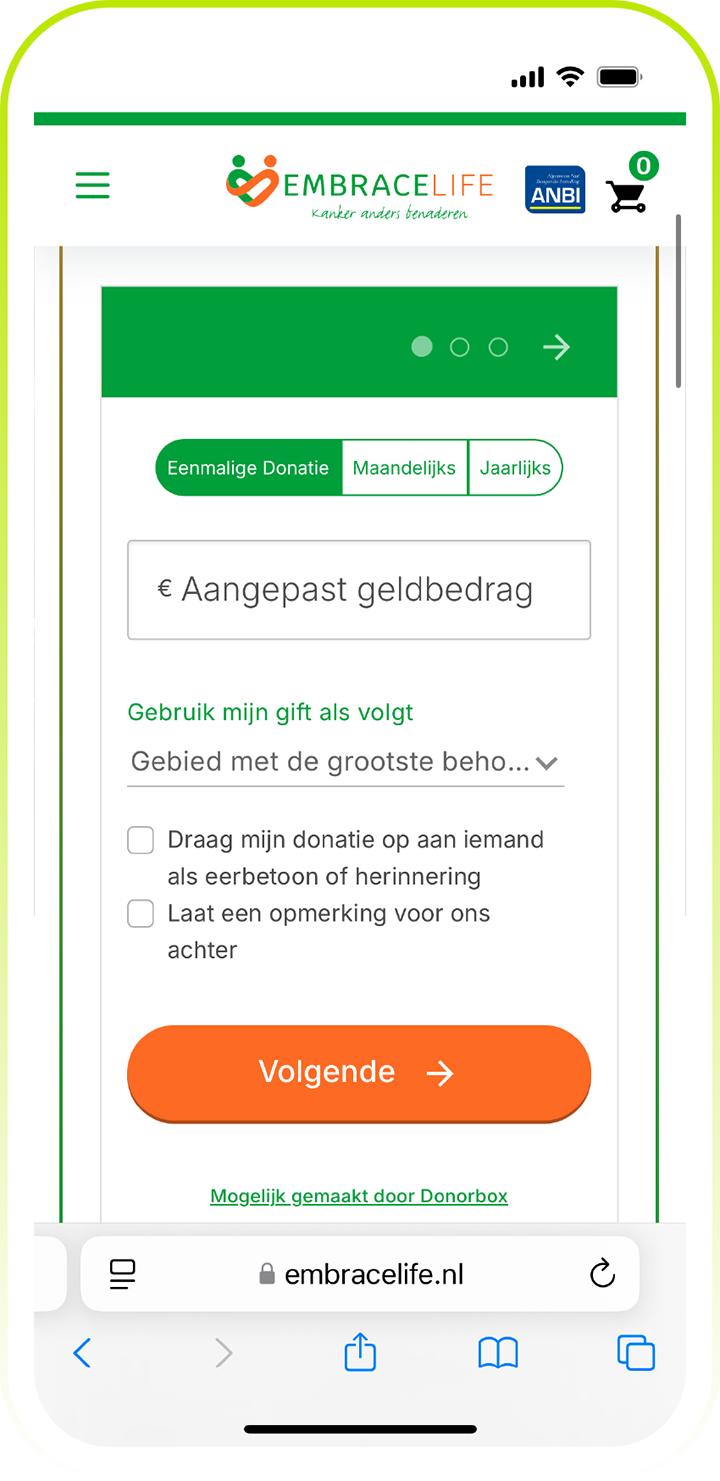The width and height of the screenshot is (720, 1481).
Task: Open 'Mogelijk gemaakt door Donorbox' link
Action: 359,1196
